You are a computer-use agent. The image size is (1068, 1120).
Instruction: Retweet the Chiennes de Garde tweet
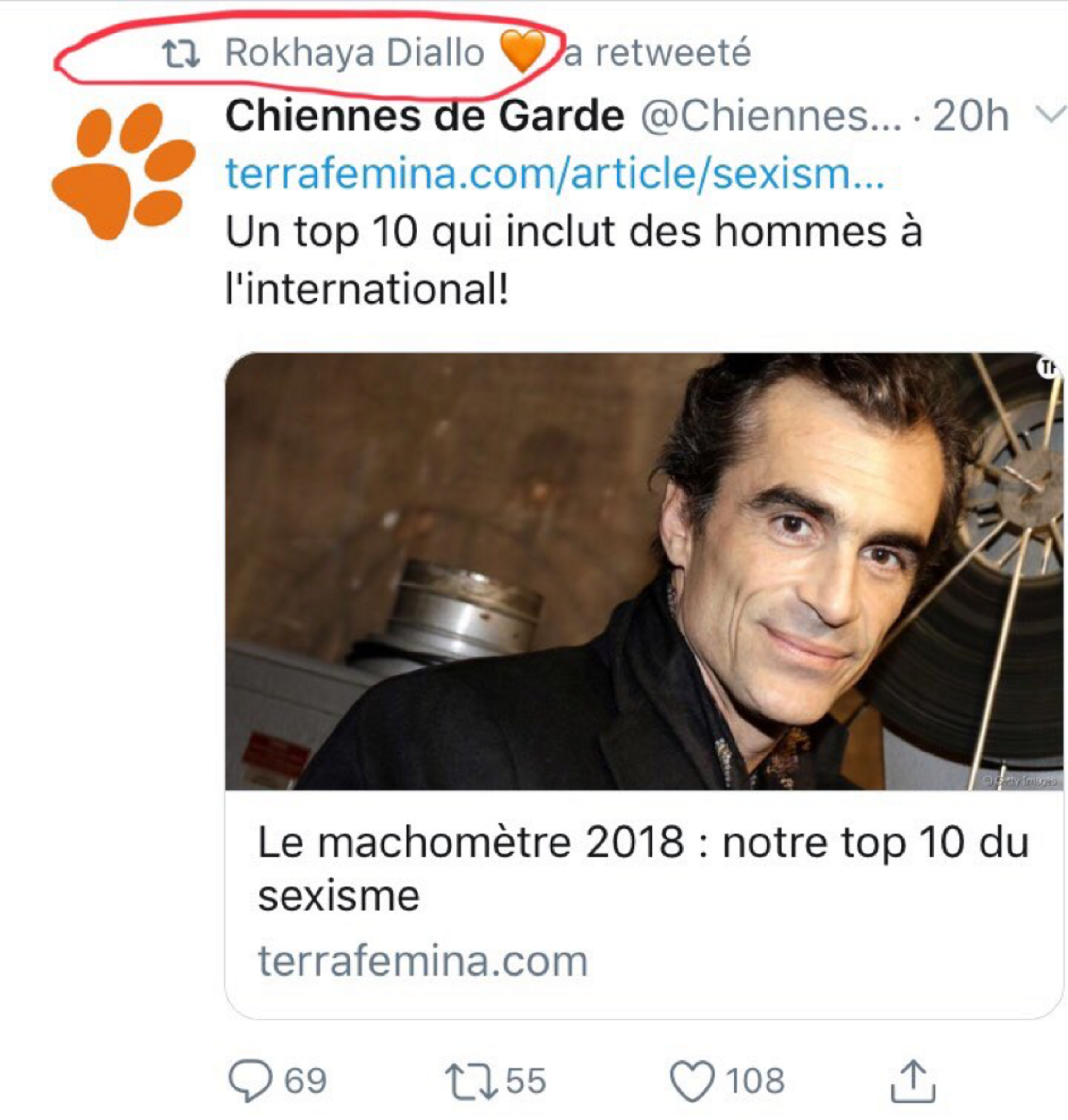point(471,1081)
